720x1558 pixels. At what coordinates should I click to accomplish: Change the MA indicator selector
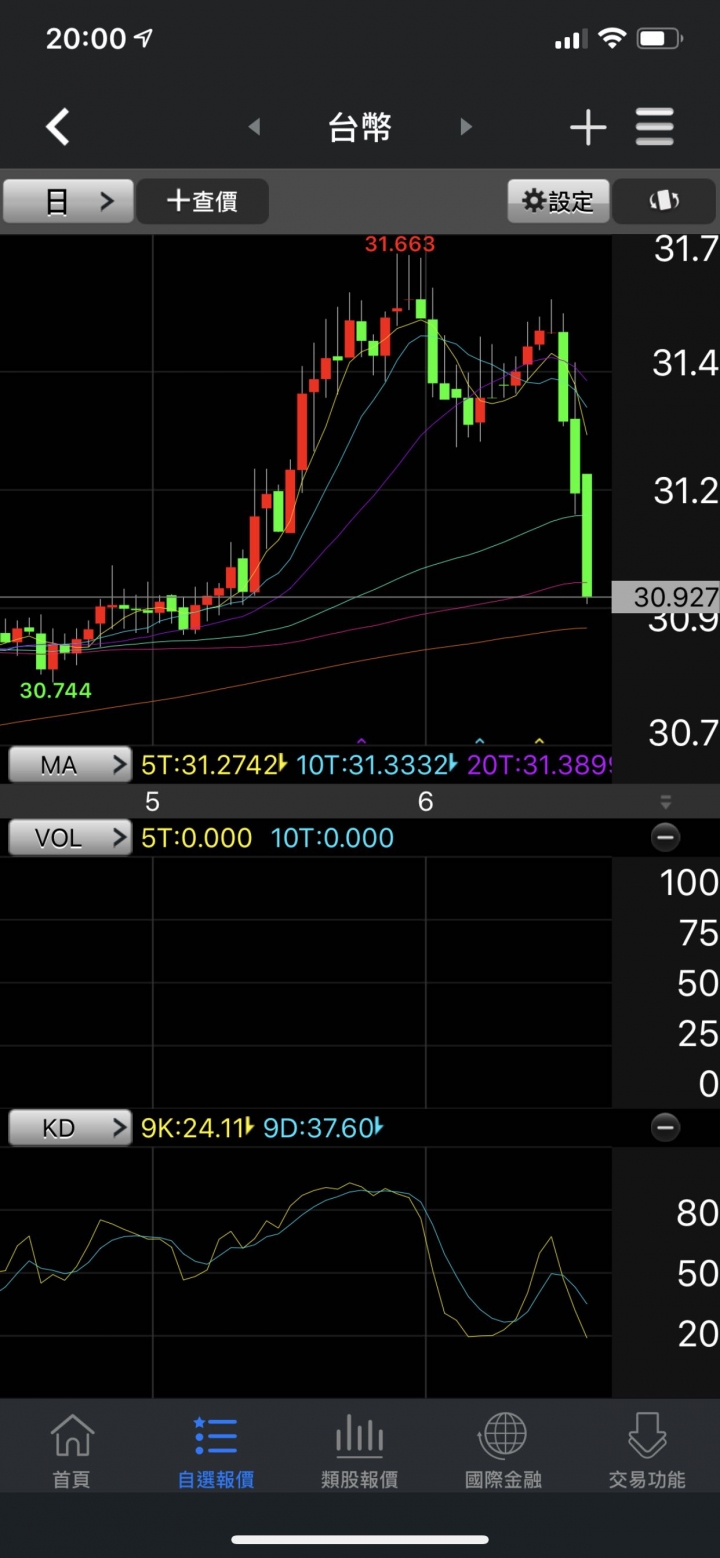(x=69, y=766)
